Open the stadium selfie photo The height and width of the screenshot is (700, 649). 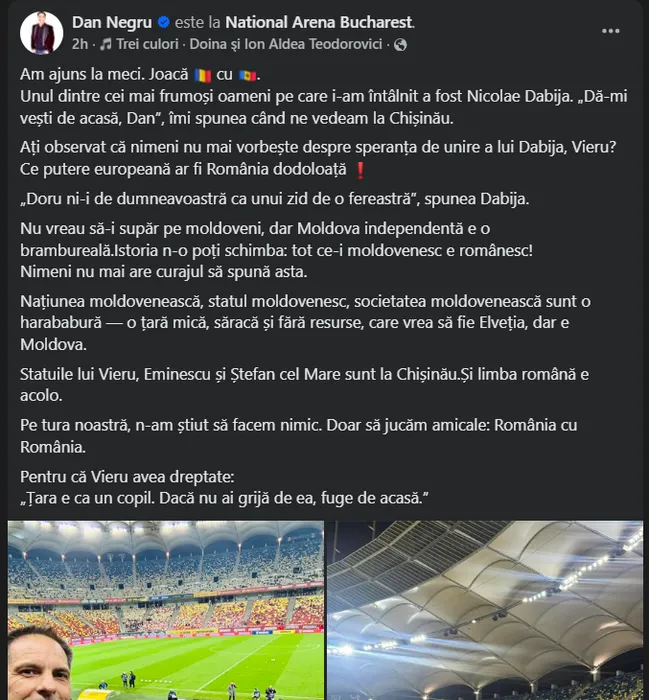point(166,610)
